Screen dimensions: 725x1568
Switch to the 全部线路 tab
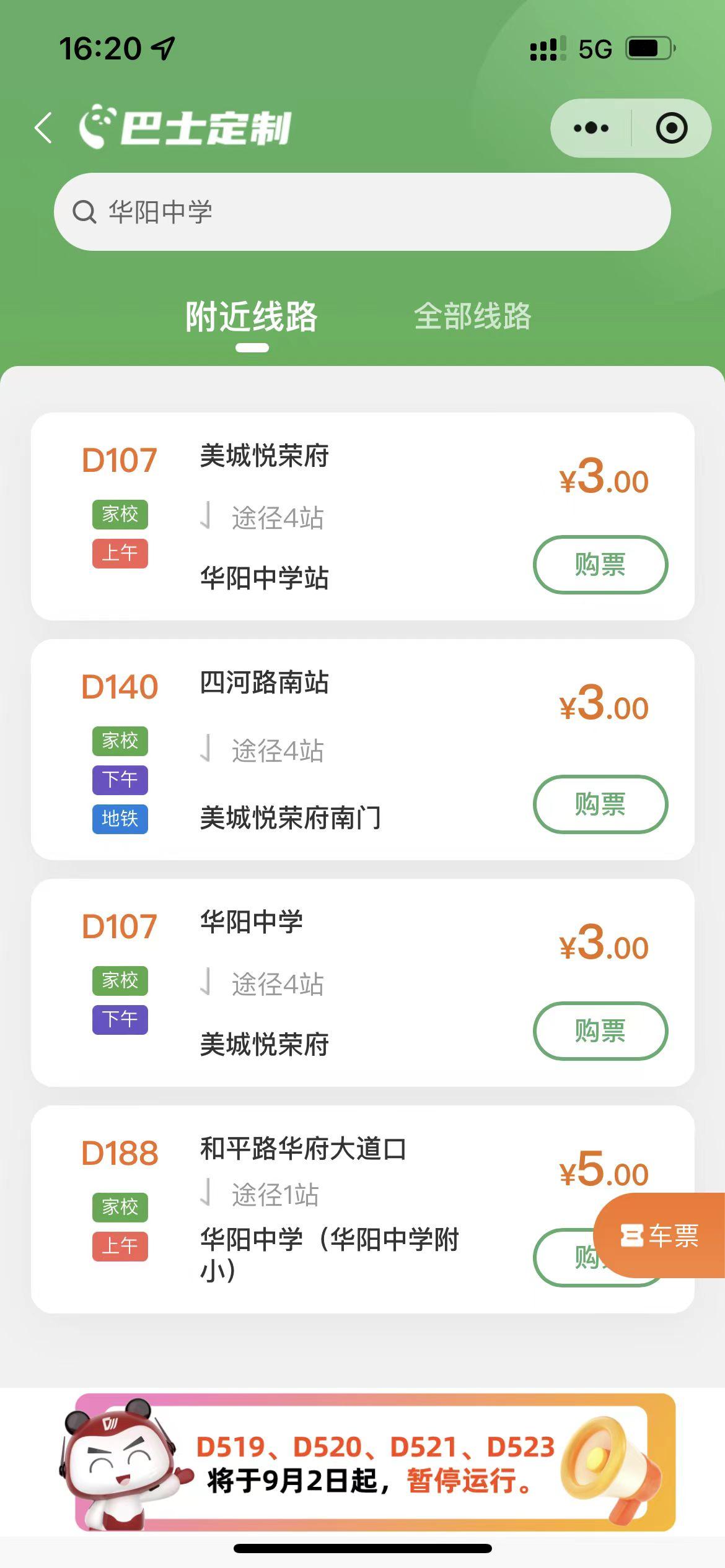point(472,316)
